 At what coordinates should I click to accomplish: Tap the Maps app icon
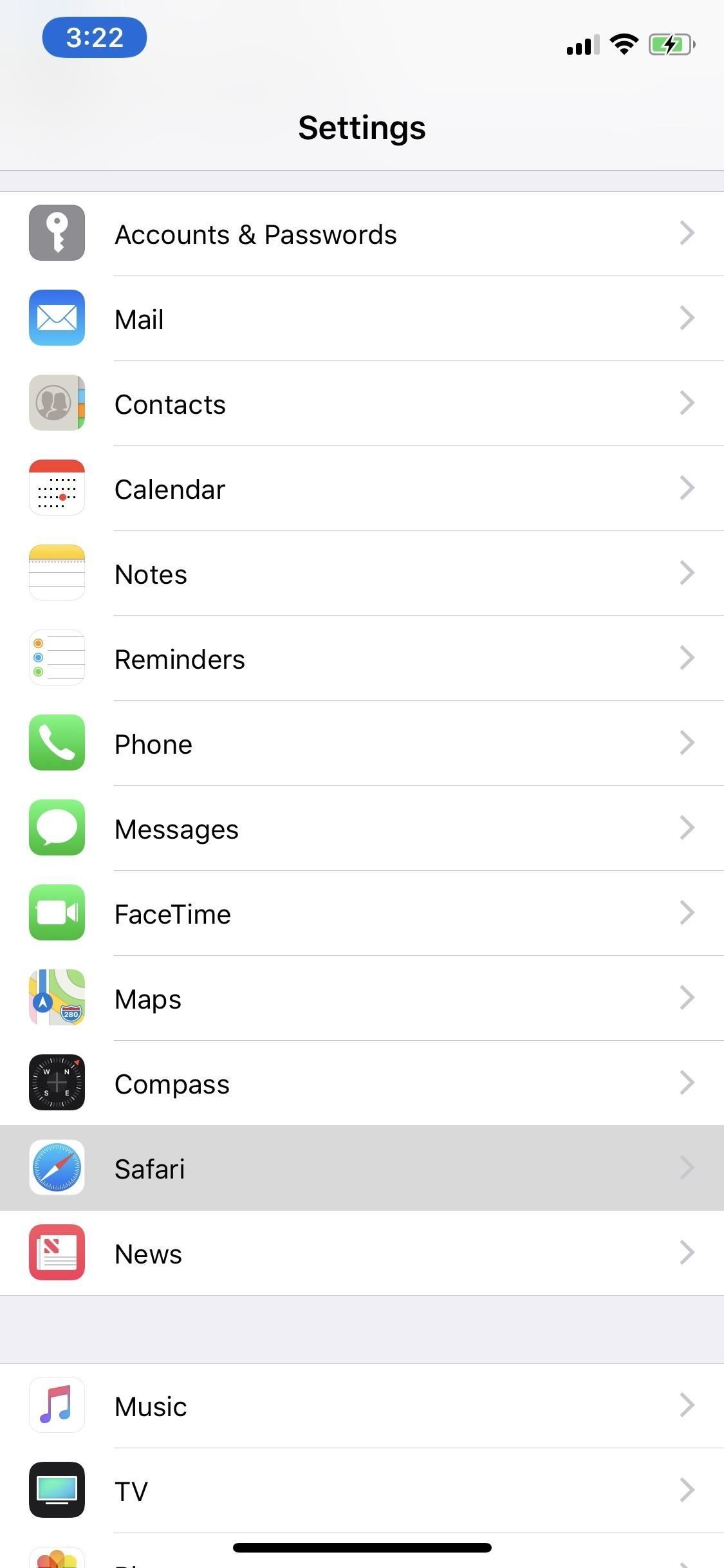57,998
